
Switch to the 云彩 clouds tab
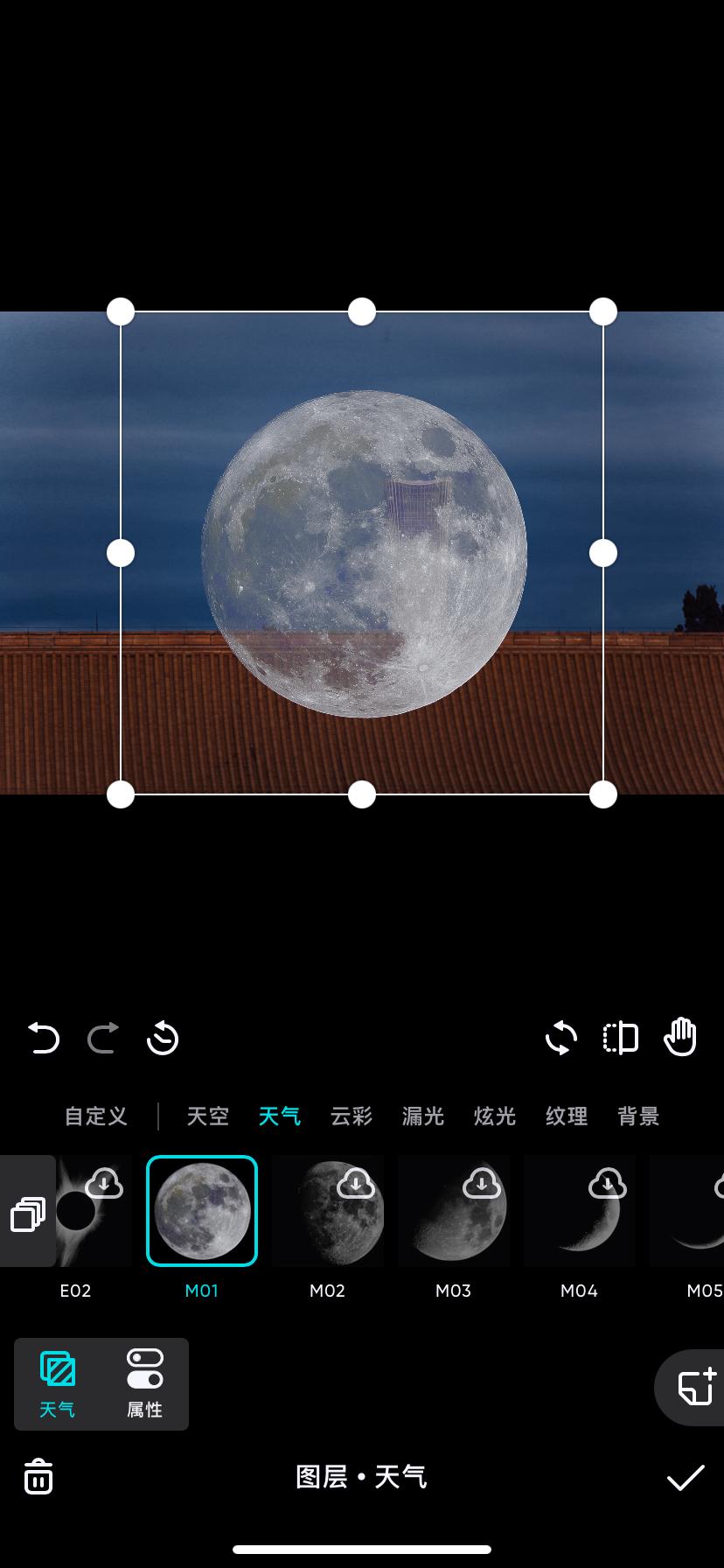pyautogui.click(x=351, y=1116)
